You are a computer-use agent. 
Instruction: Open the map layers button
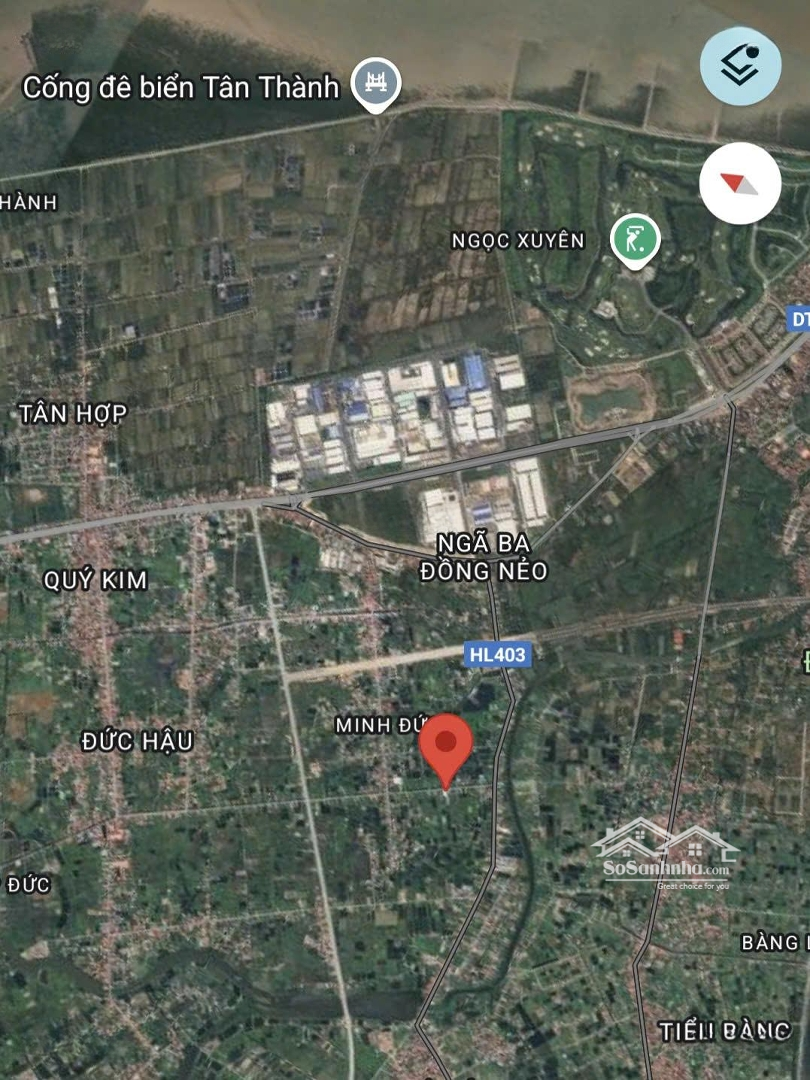(x=741, y=65)
